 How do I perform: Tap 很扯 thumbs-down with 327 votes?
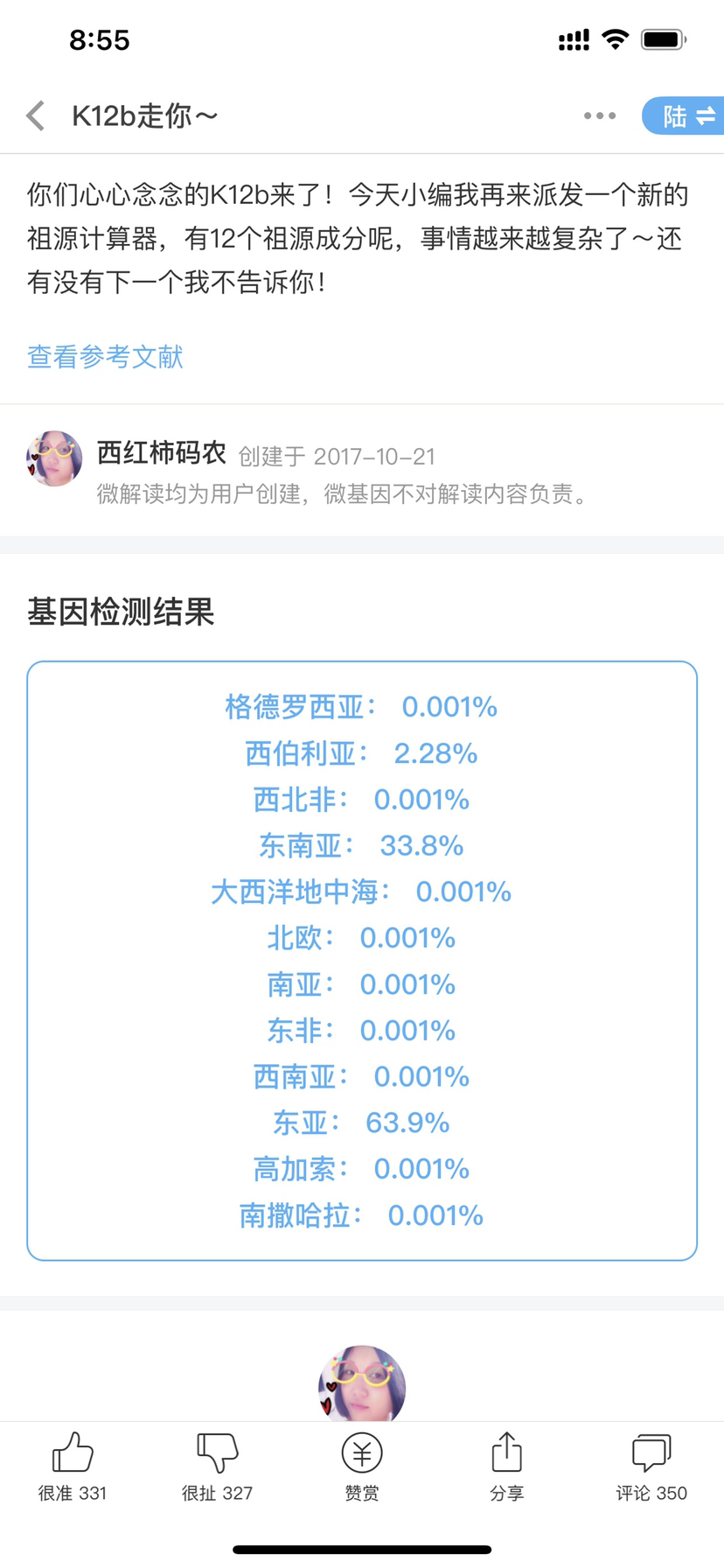pyautogui.click(x=217, y=1467)
